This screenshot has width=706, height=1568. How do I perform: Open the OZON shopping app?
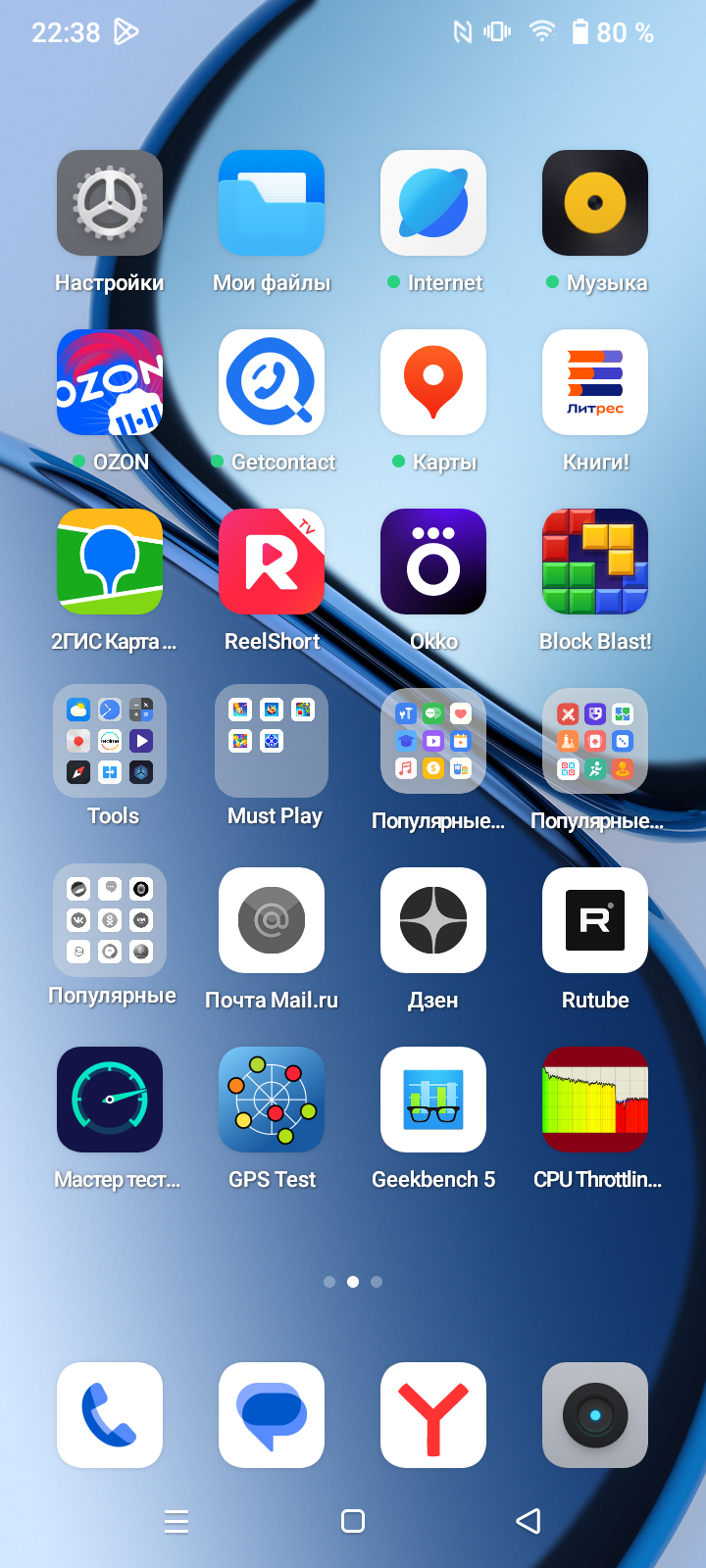click(x=110, y=382)
